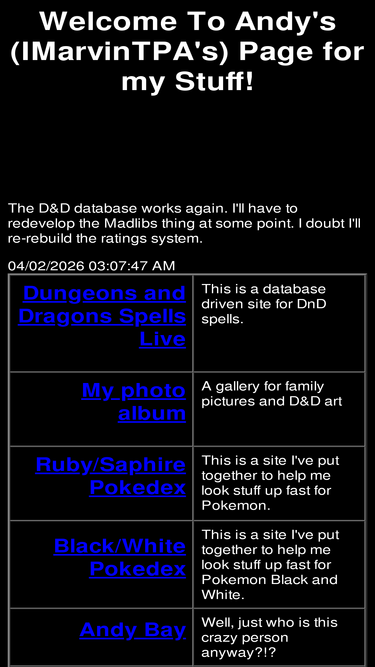Go to the Ruby/Saphire Pokedex

tap(111, 476)
